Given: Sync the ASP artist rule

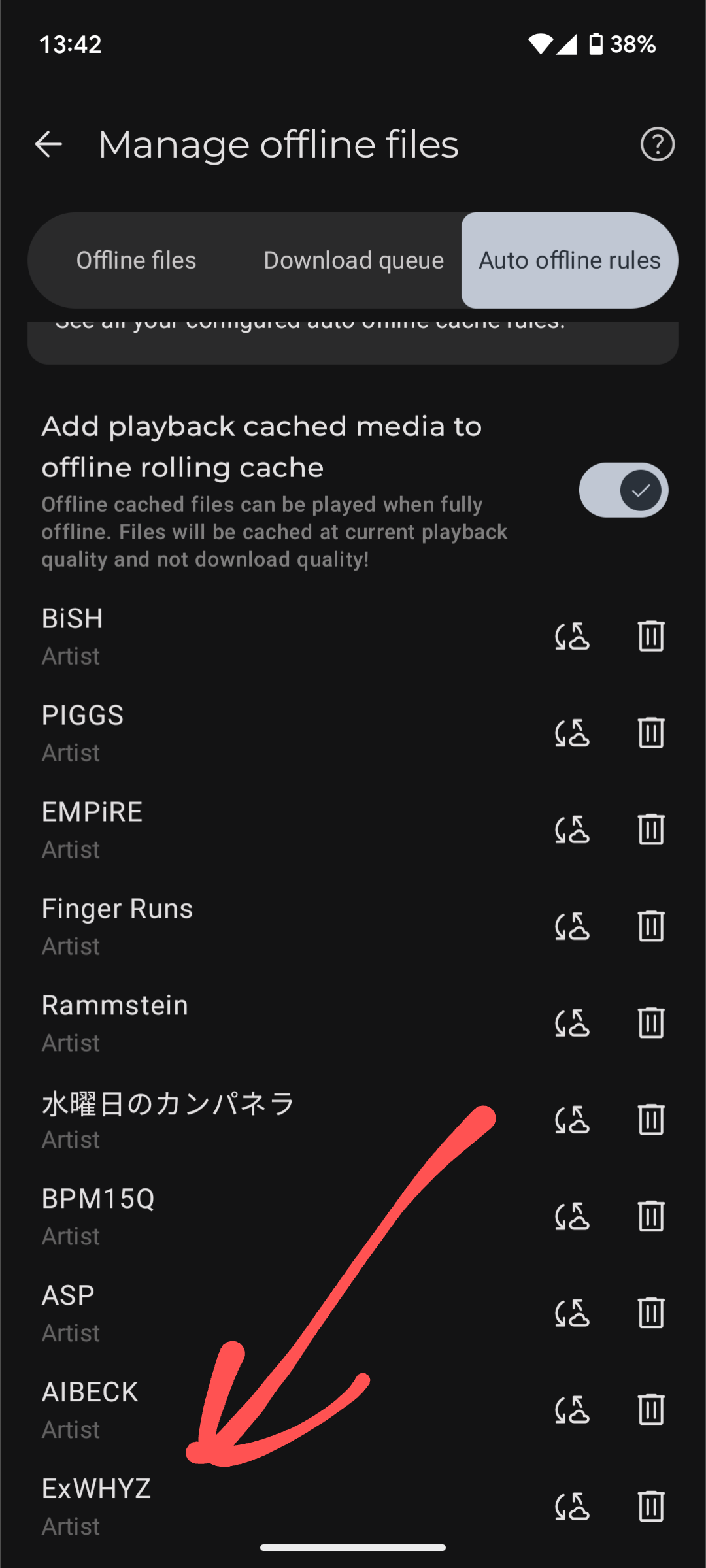Looking at the screenshot, I should tap(572, 1313).
